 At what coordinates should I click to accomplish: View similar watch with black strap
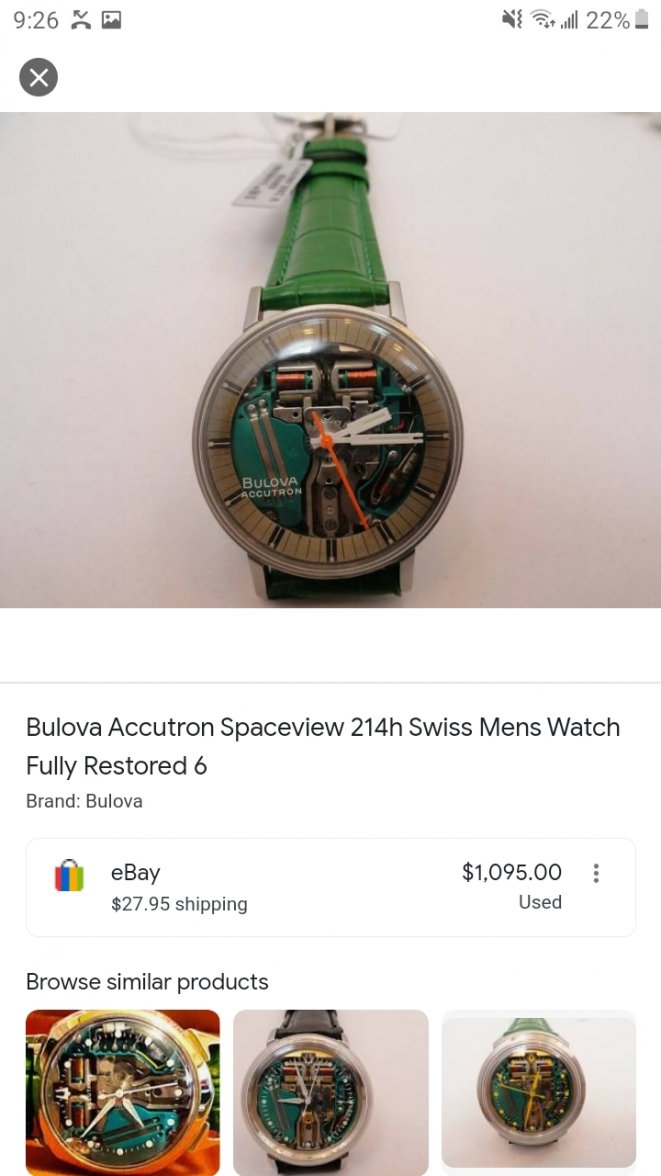click(330, 1092)
